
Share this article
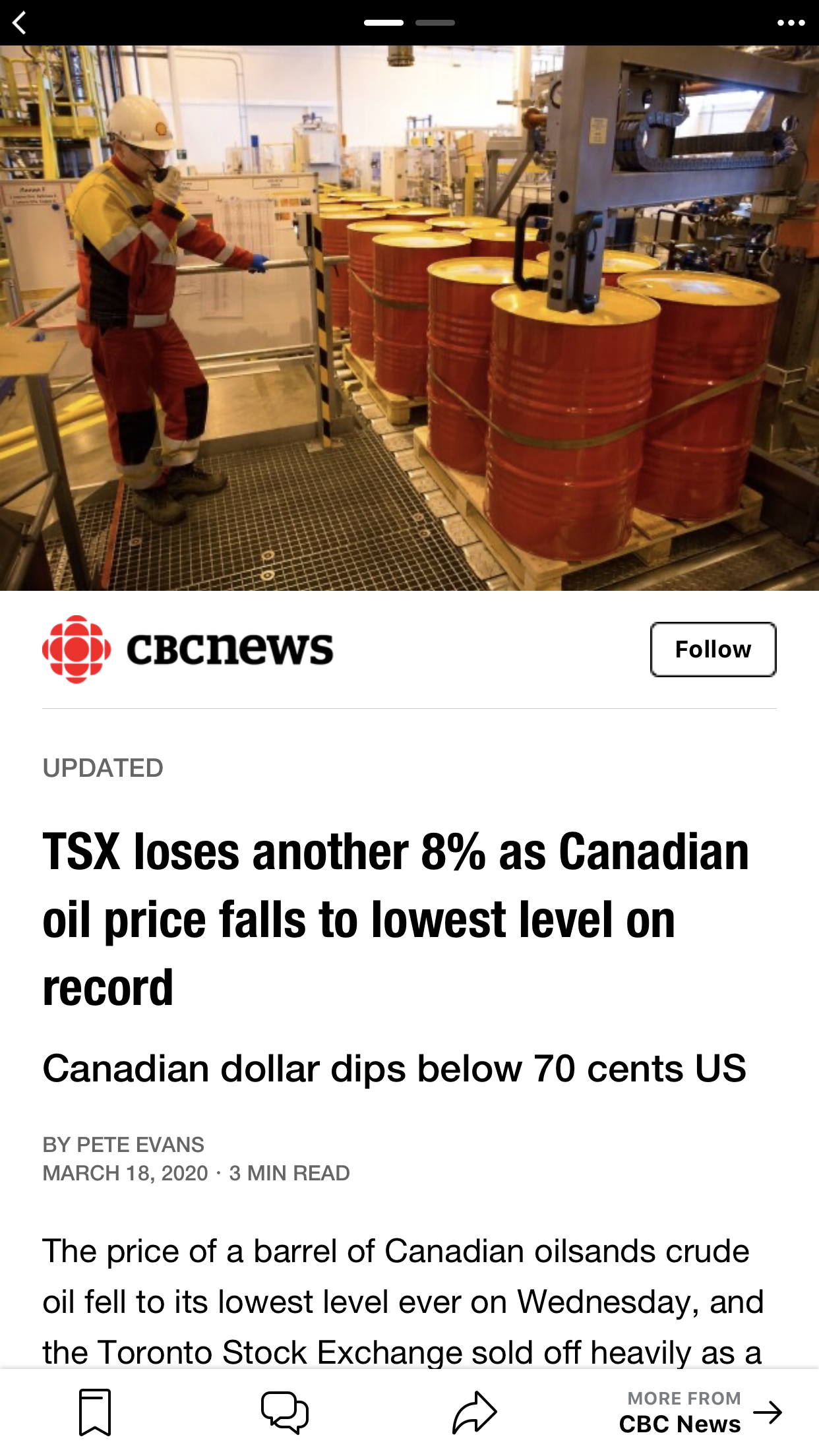pos(474,1412)
